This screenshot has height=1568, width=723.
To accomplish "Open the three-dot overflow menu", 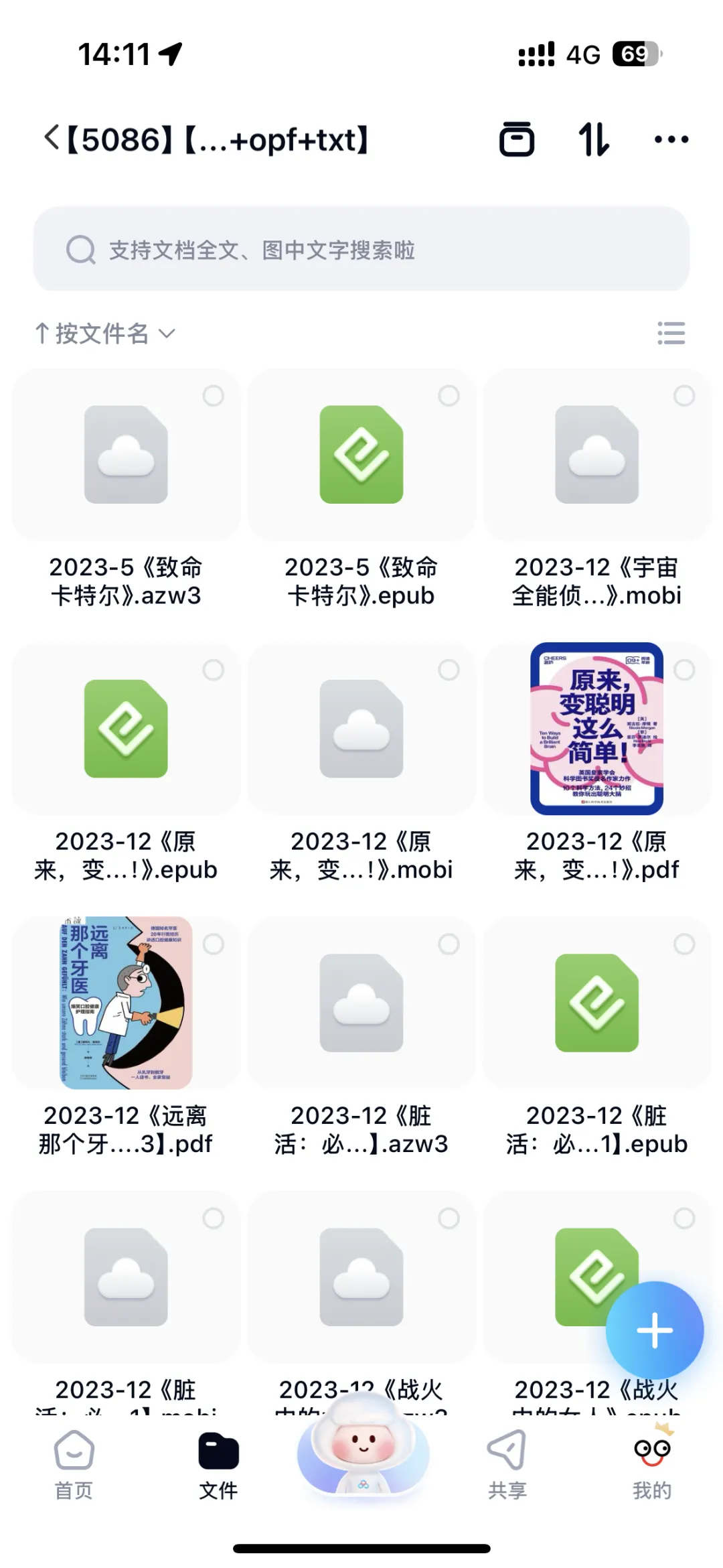I will point(671,139).
